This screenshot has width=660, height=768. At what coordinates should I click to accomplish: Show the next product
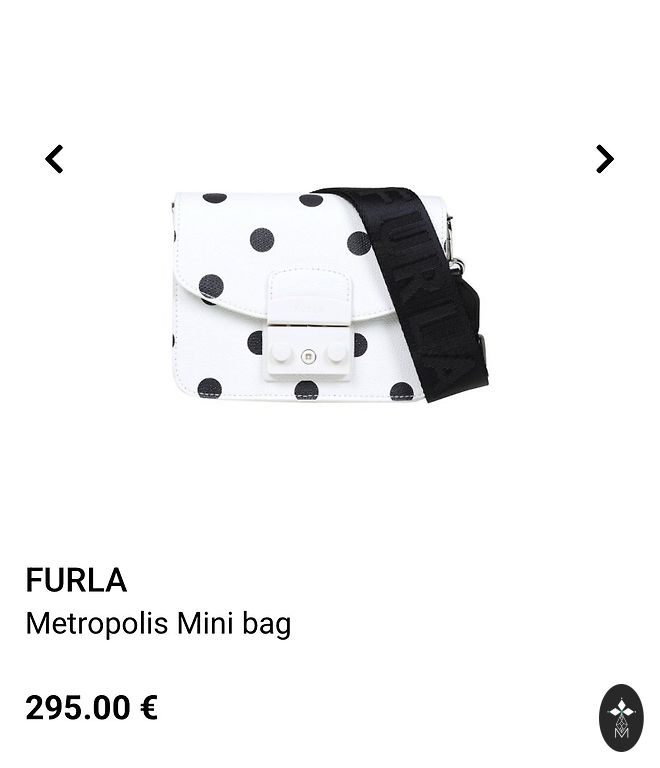coord(604,159)
